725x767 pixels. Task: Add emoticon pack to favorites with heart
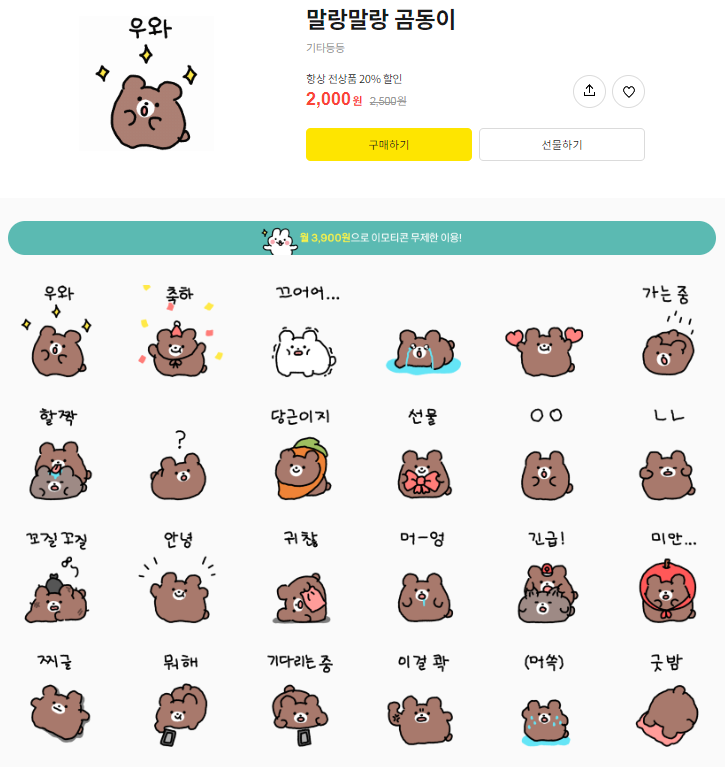point(628,91)
